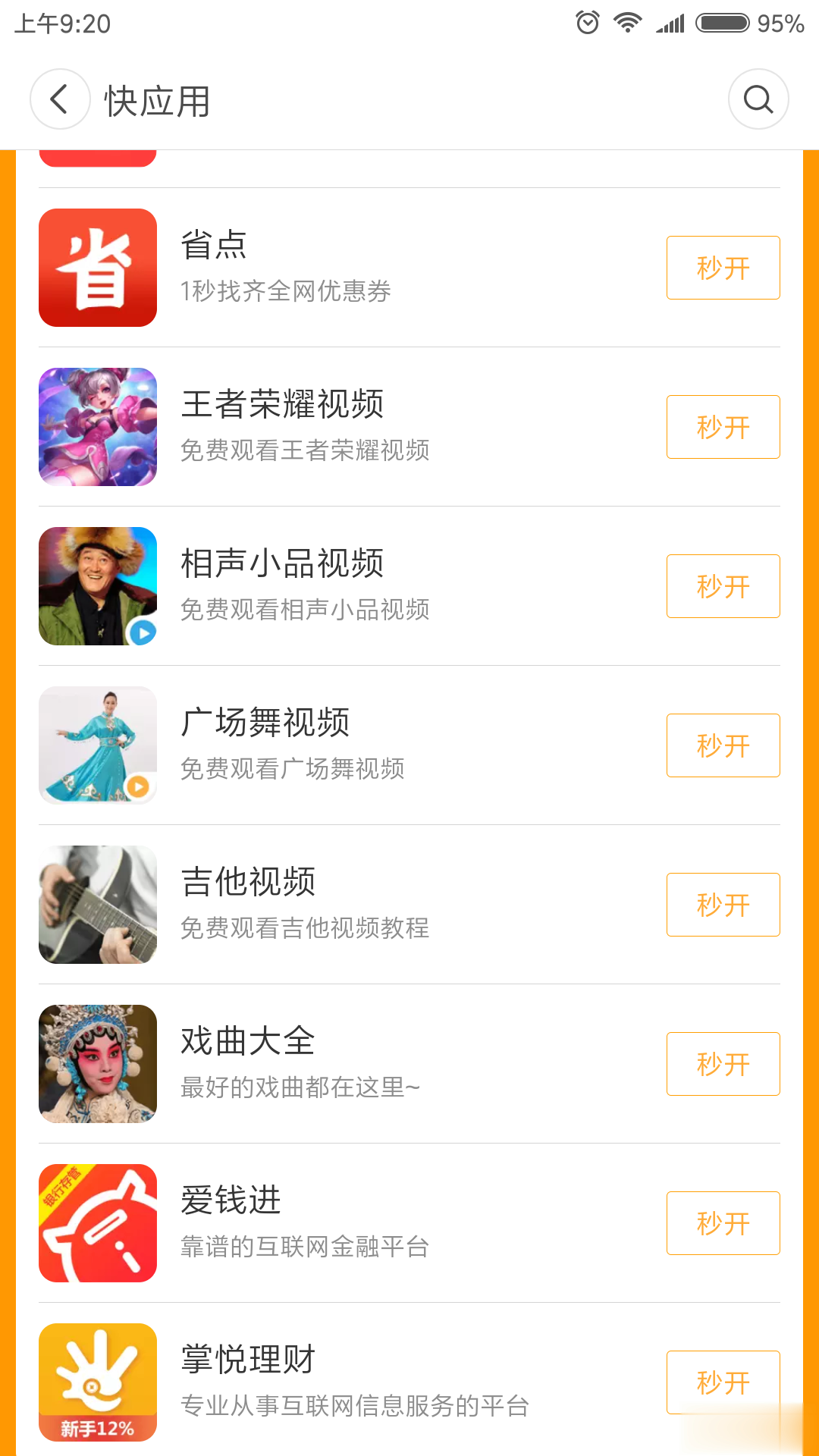This screenshot has height=1456, width=819.
Task: Select the 戏曲大全 opera app icon
Action: click(97, 1063)
